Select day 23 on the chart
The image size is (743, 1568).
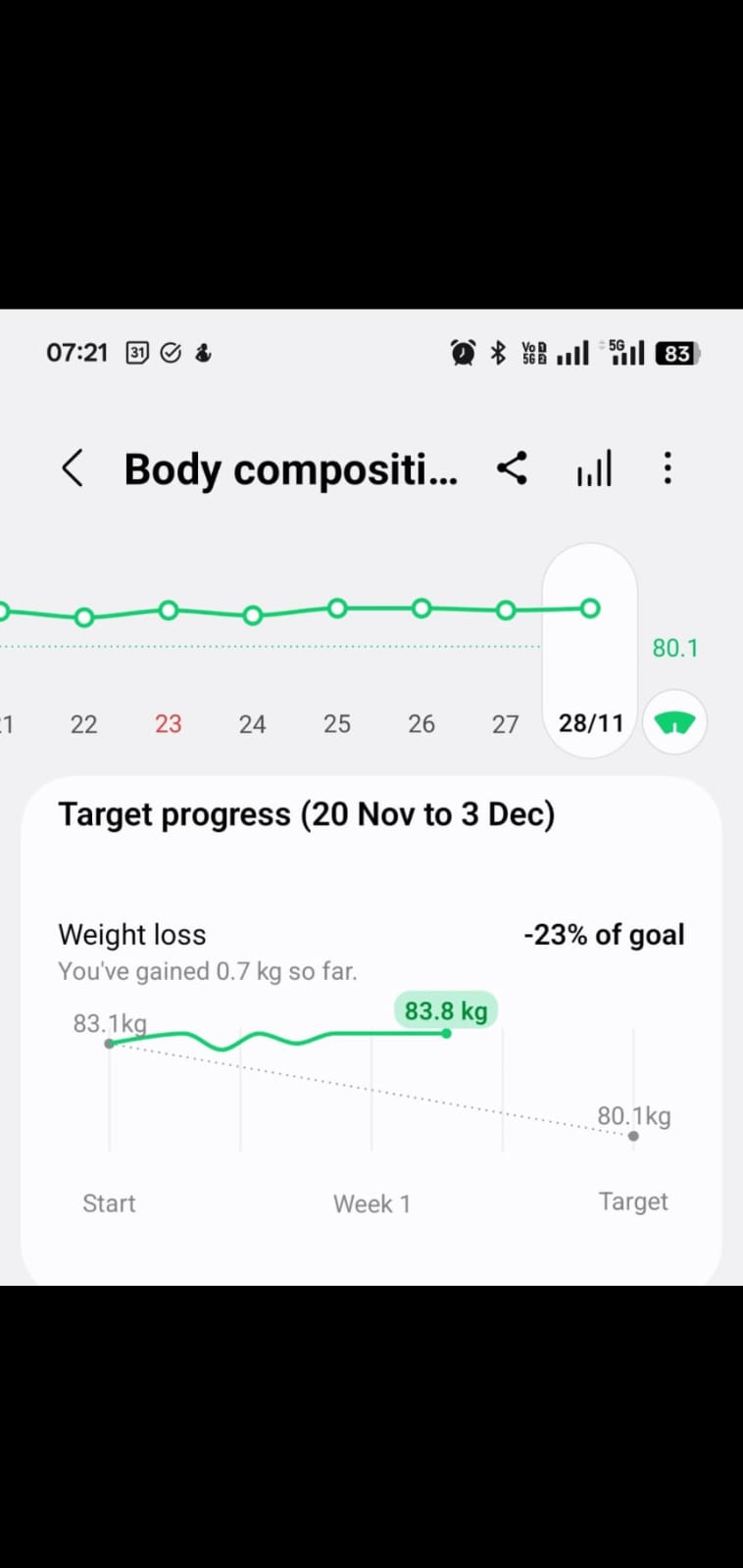169,723
